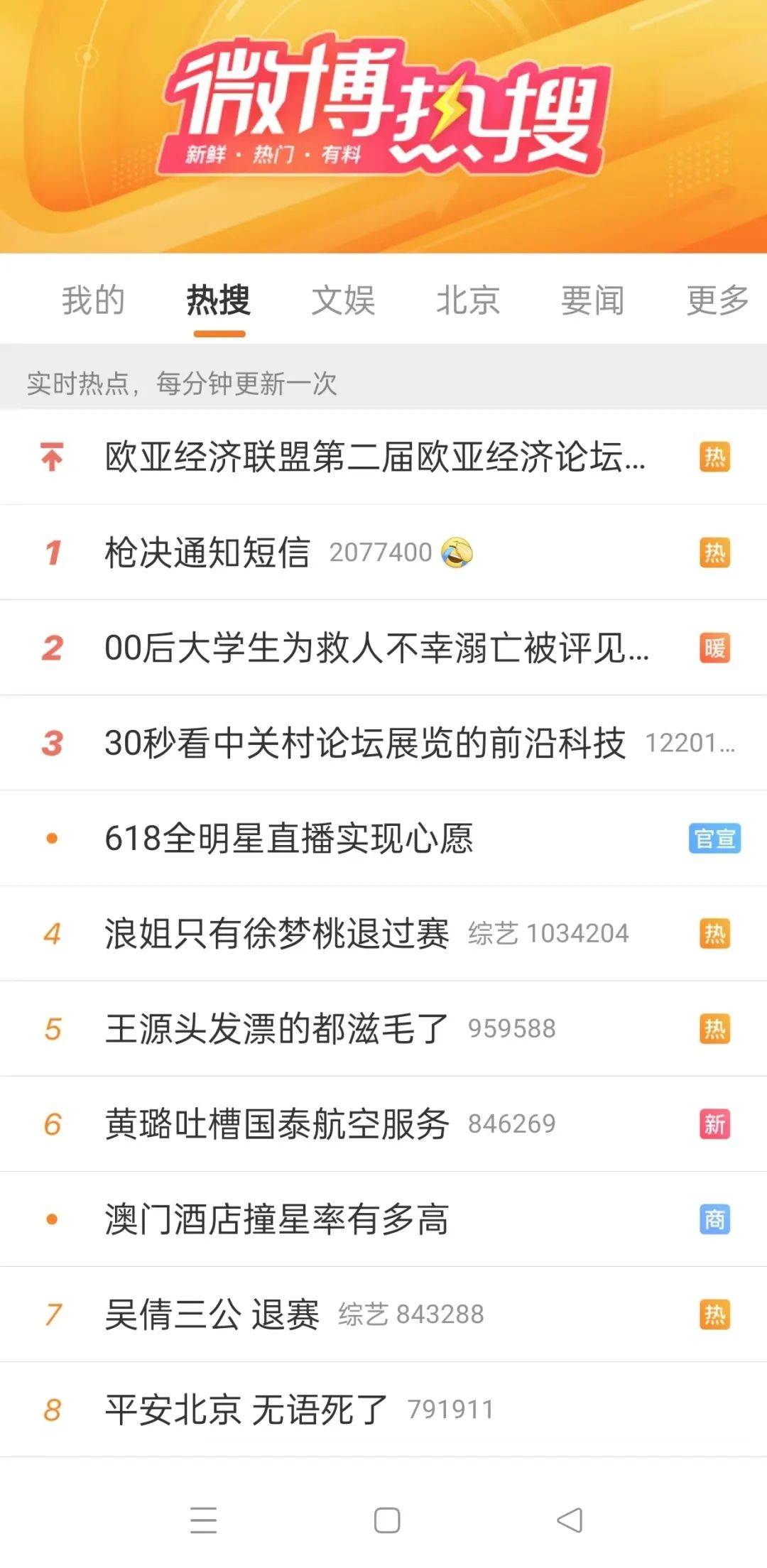Open the topic 吴倩三公 退赛
Viewport: 767px width, 1568px height.
(212, 1314)
